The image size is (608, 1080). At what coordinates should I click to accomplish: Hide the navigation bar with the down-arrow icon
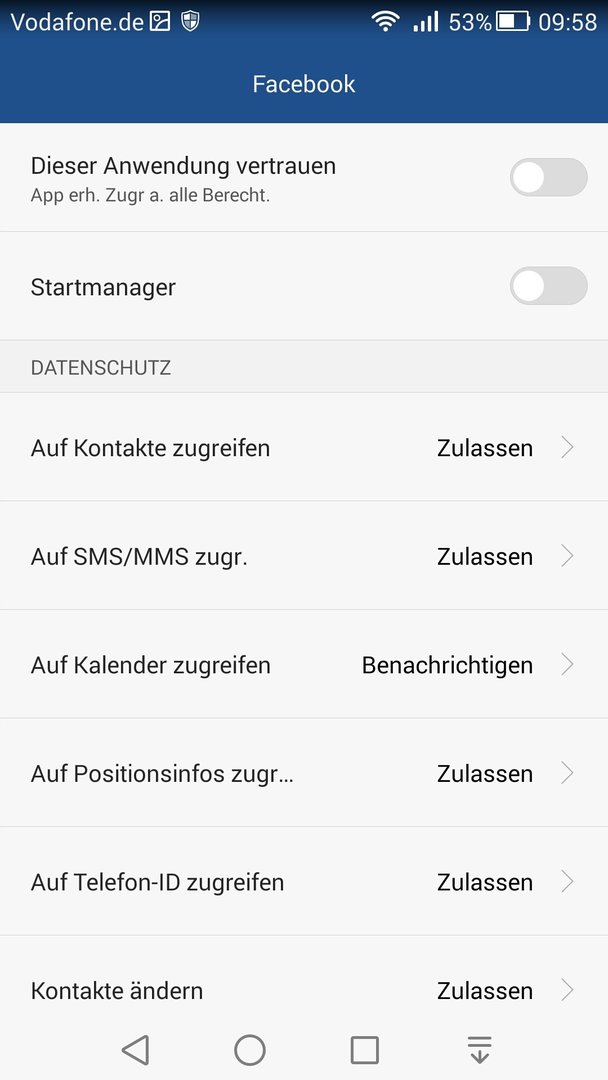pos(479,1050)
